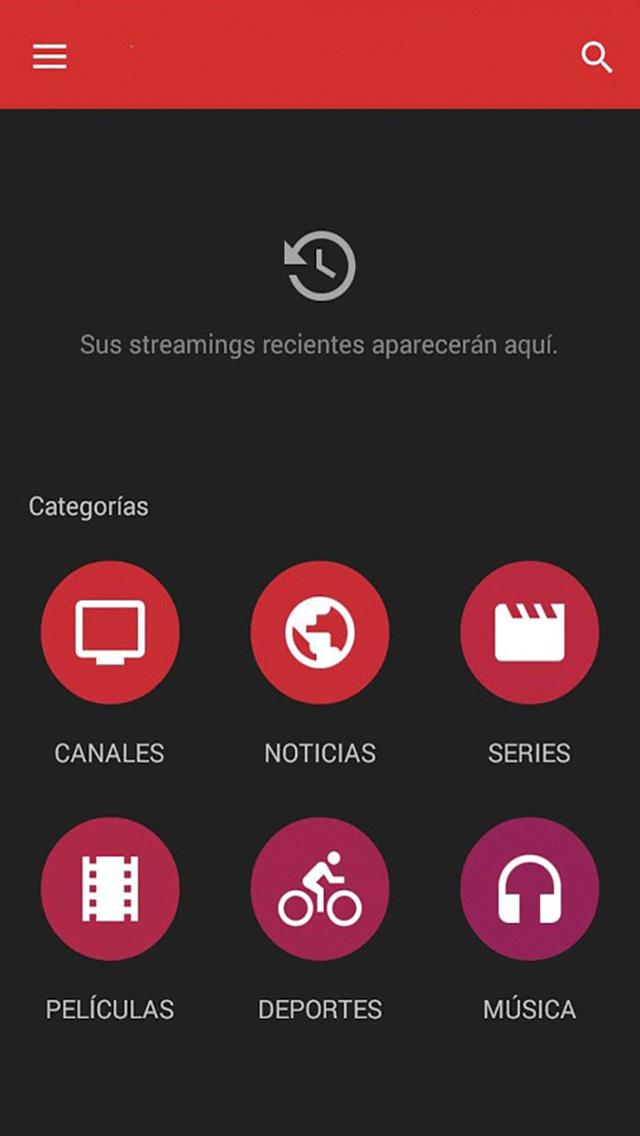The width and height of the screenshot is (640, 1136).
Task: Go to the Películas category
Action: (110, 888)
